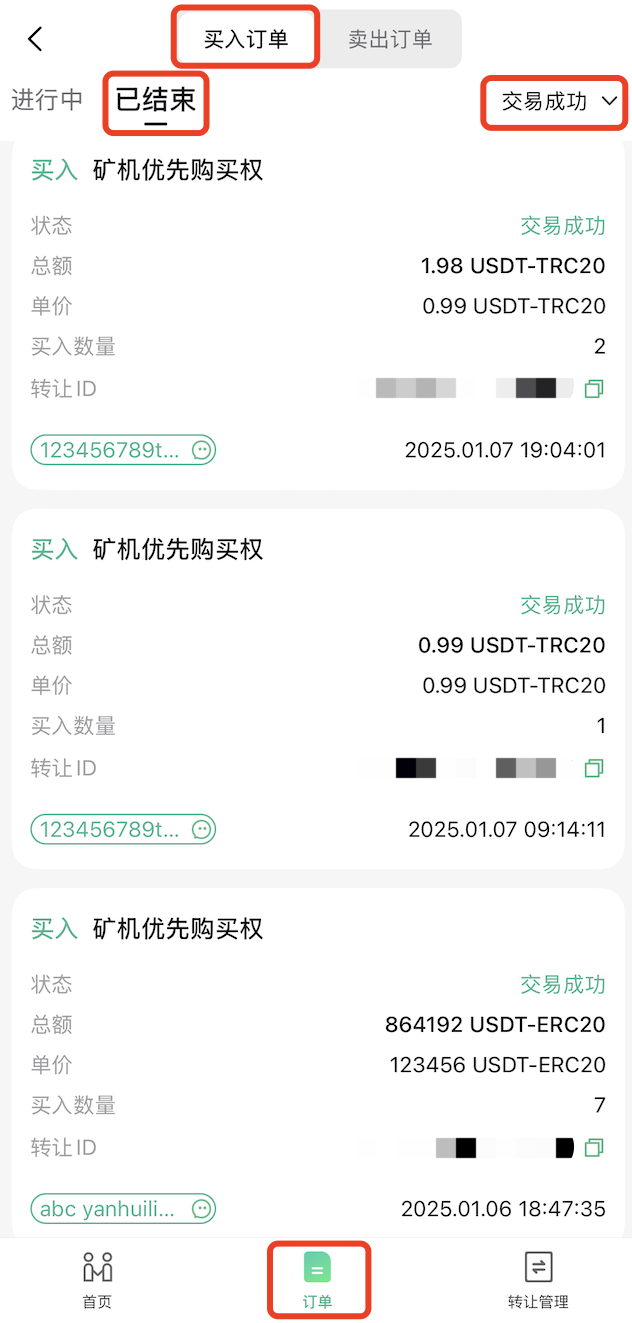The height and width of the screenshot is (1323, 632).
Task: Copy transfer ID of the 09:14:11 order
Action: [x=594, y=768]
